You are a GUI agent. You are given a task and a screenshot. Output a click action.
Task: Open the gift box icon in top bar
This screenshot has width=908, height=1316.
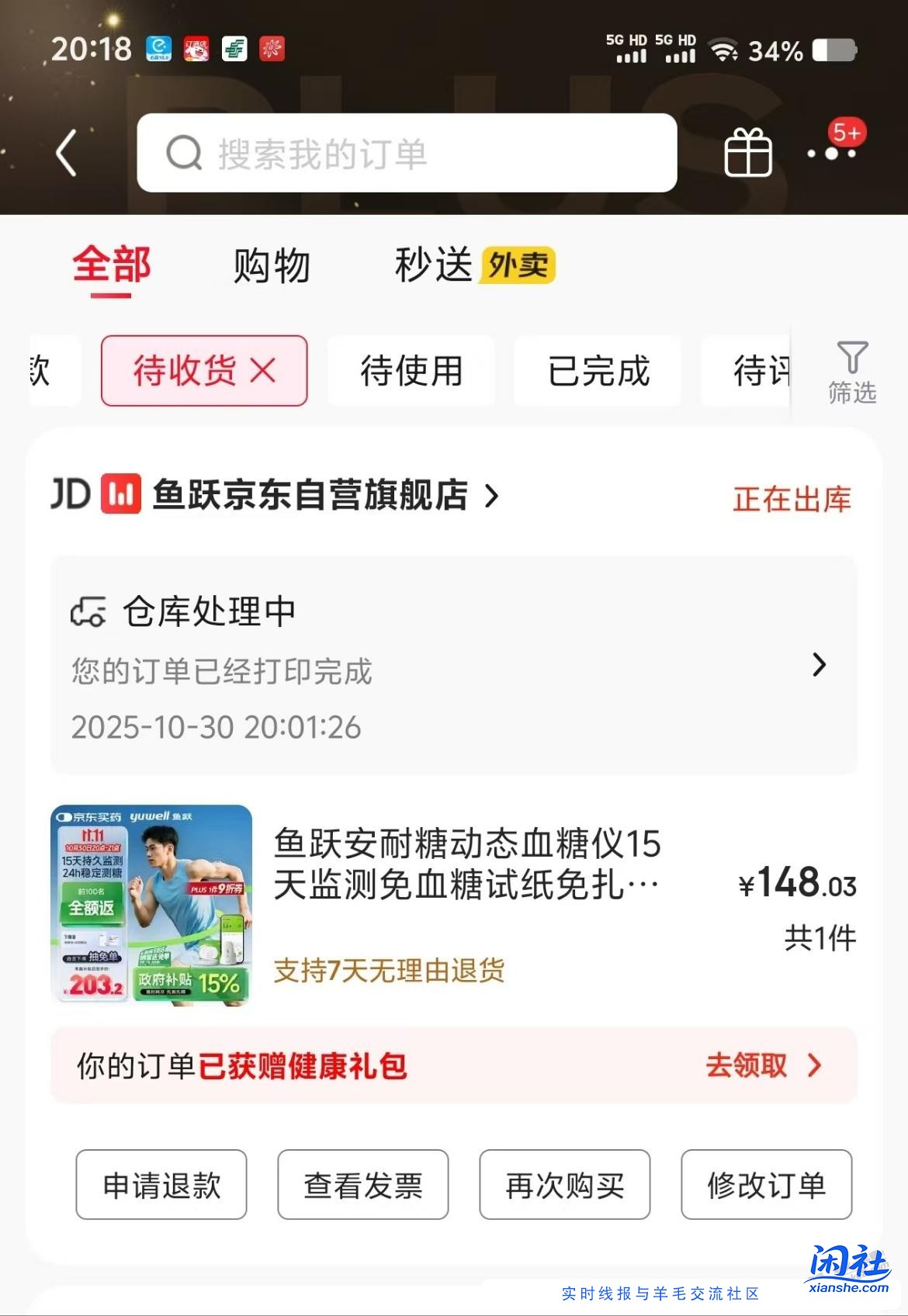click(749, 152)
